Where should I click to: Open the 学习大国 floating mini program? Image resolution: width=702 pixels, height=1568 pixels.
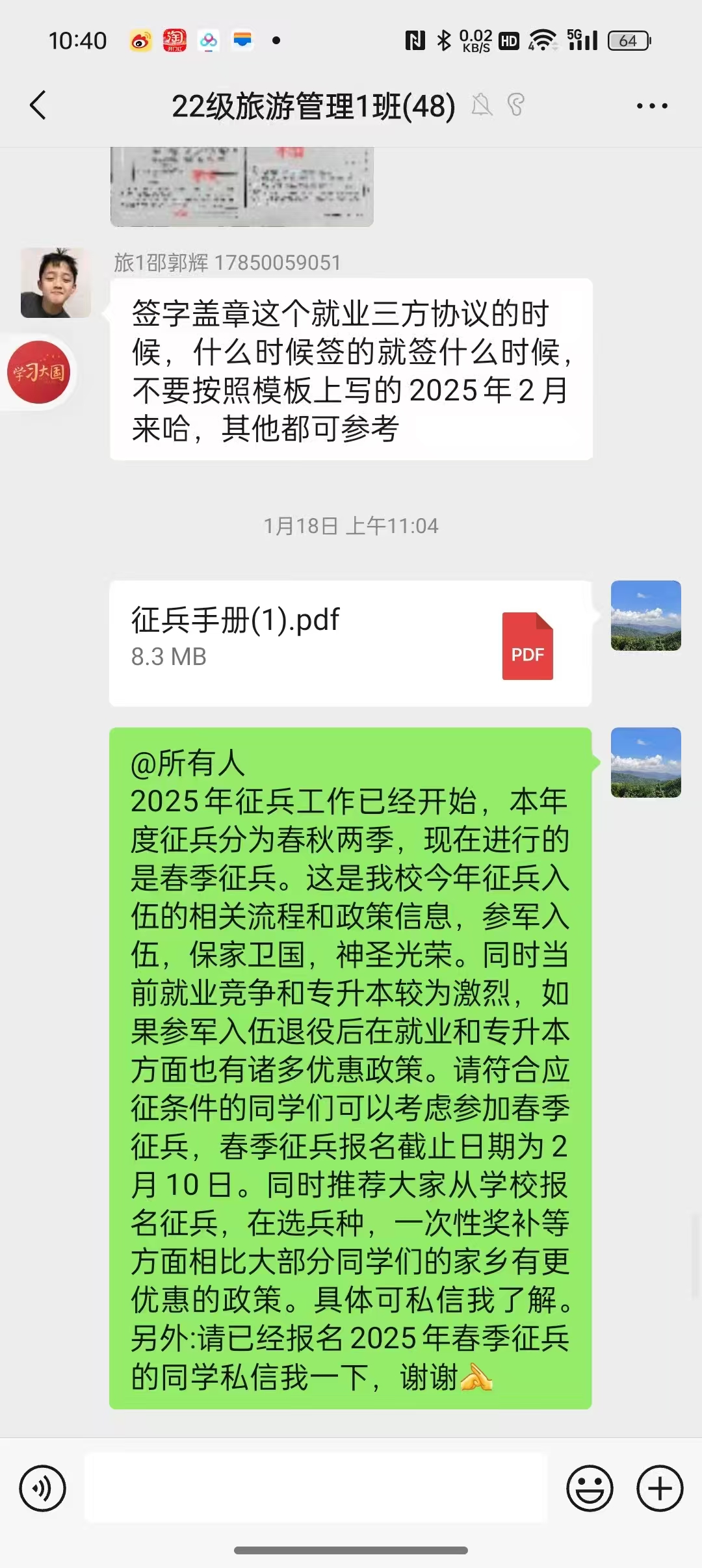(39, 372)
